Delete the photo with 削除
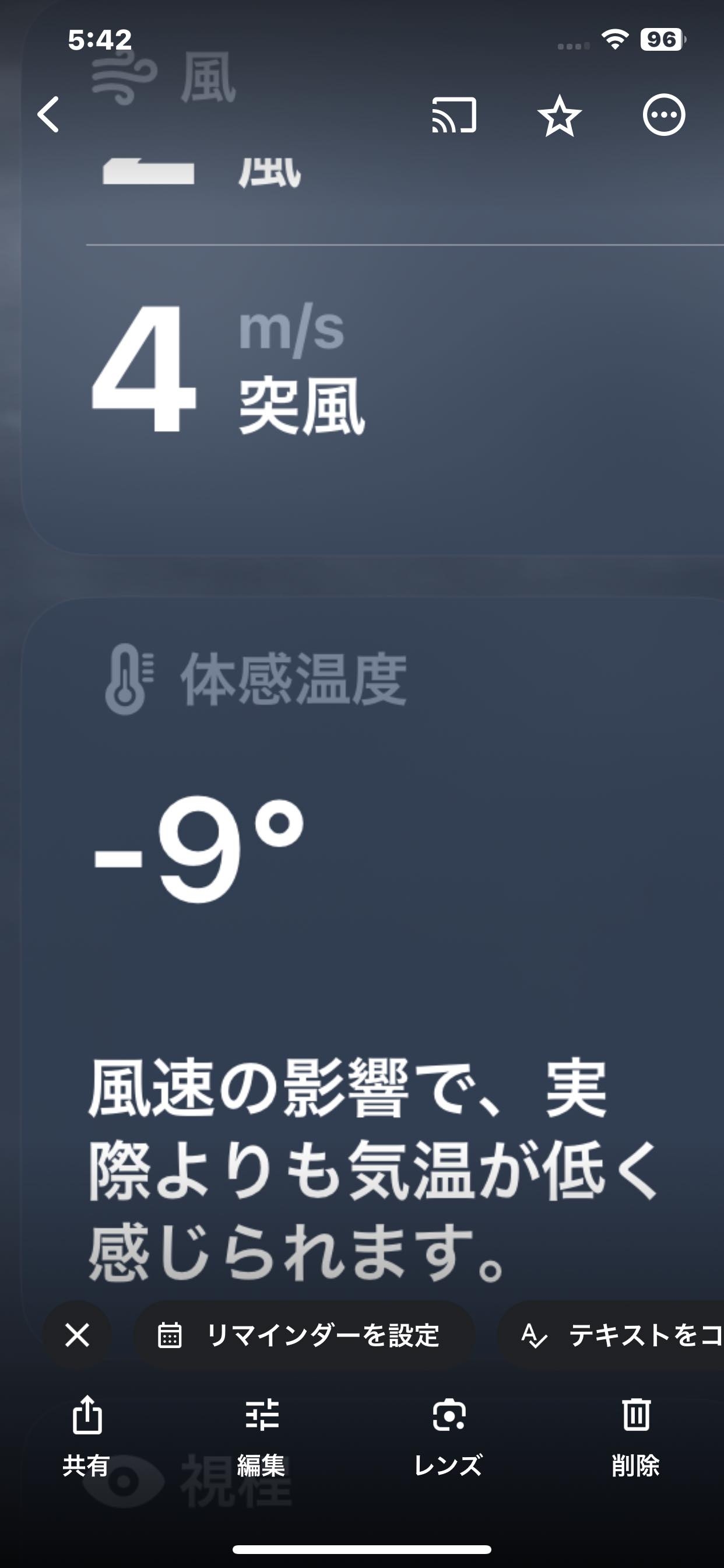 point(636,1436)
